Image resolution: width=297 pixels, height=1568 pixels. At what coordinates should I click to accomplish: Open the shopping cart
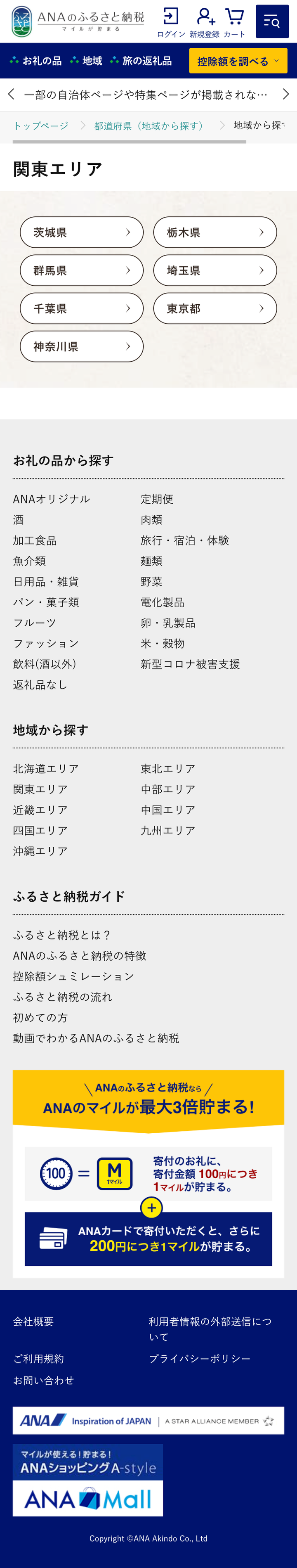(x=234, y=23)
